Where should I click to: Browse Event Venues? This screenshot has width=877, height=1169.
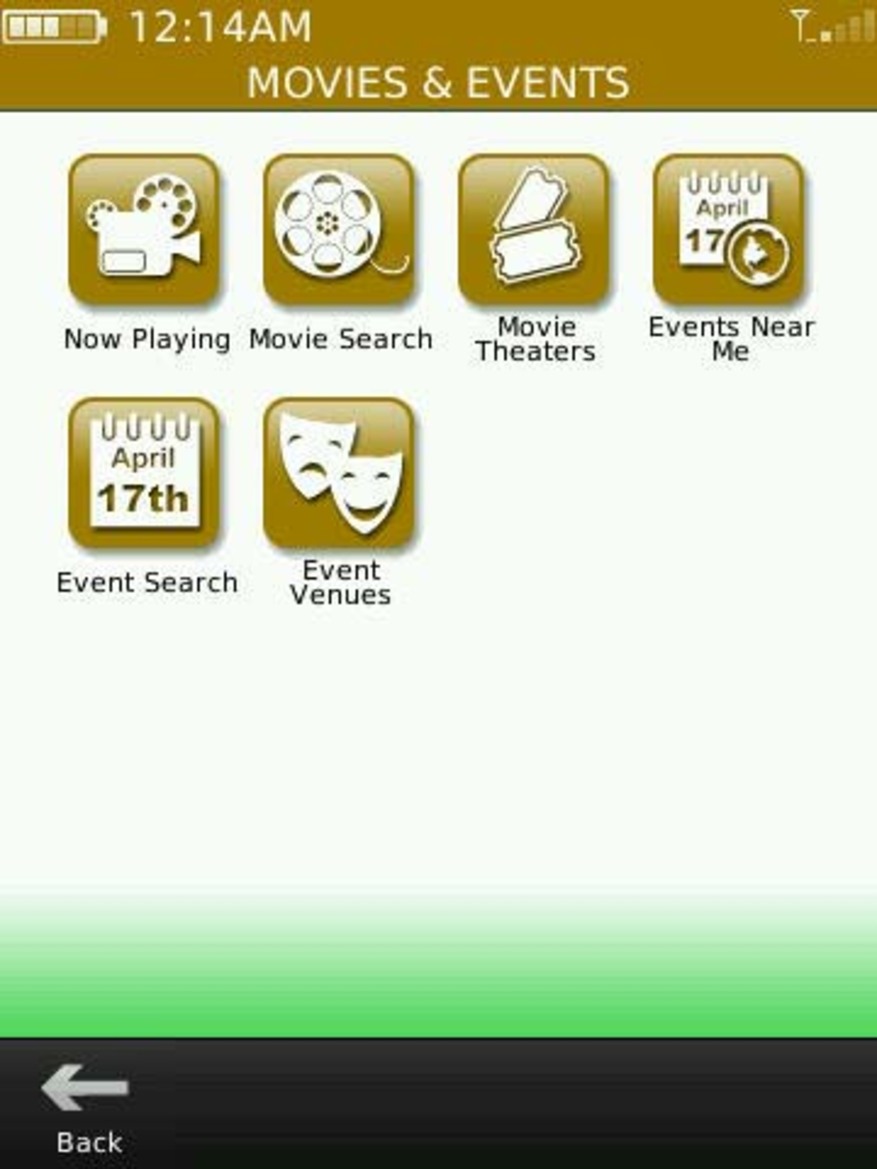(339, 474)
